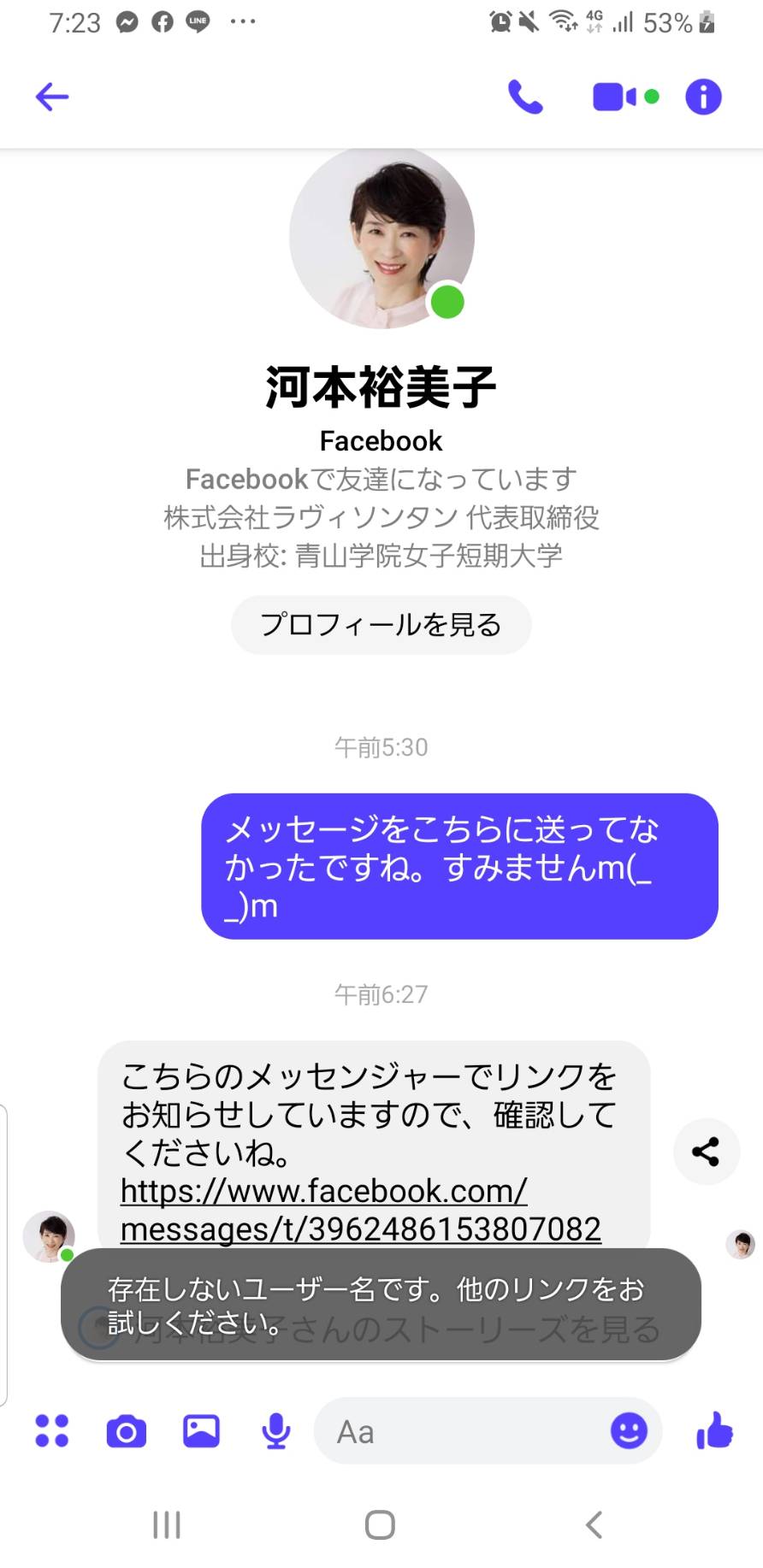763x1568 pixels.
Task: Open the photo gallery picker
Action: pyautogui.click(x=201, y=1431)
